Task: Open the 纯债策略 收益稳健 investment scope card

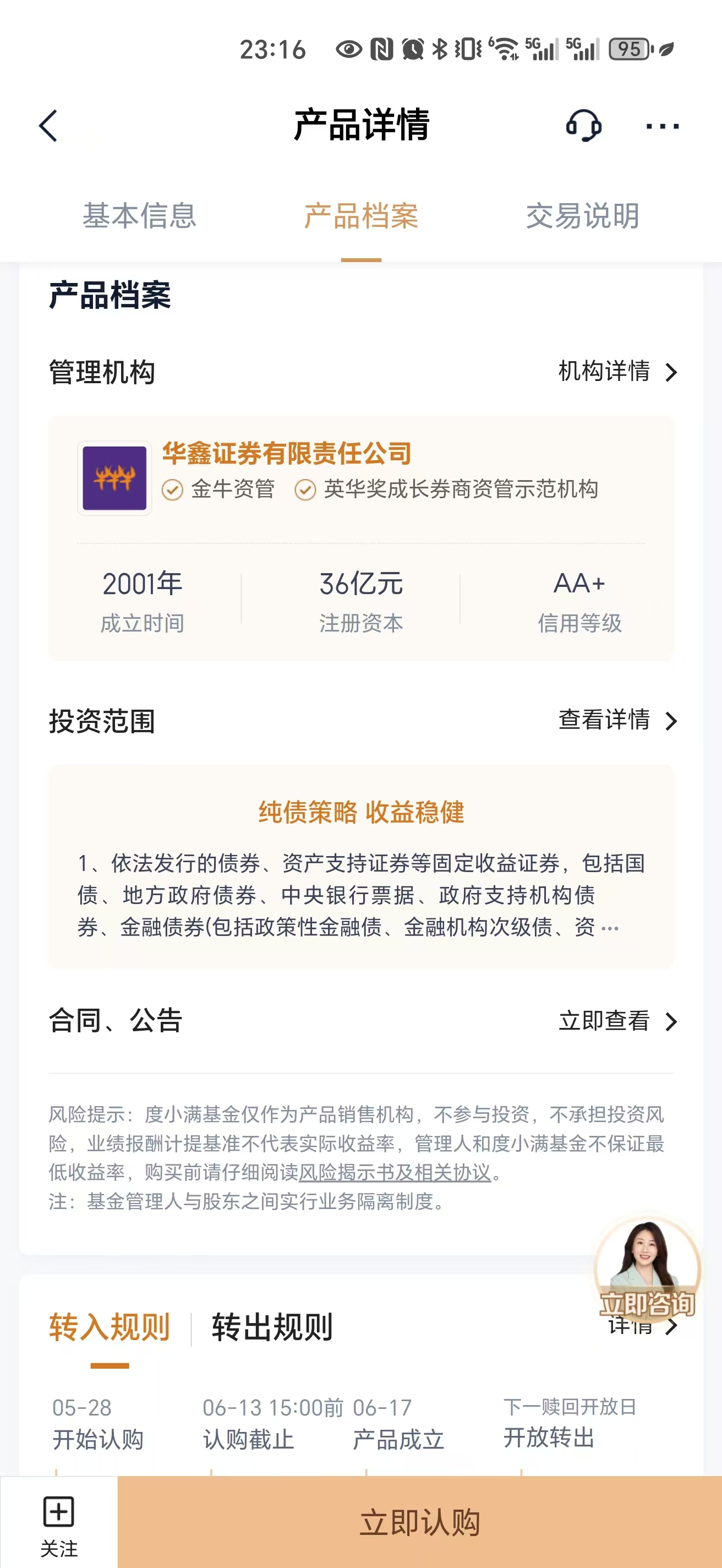Action: [360, 866]
